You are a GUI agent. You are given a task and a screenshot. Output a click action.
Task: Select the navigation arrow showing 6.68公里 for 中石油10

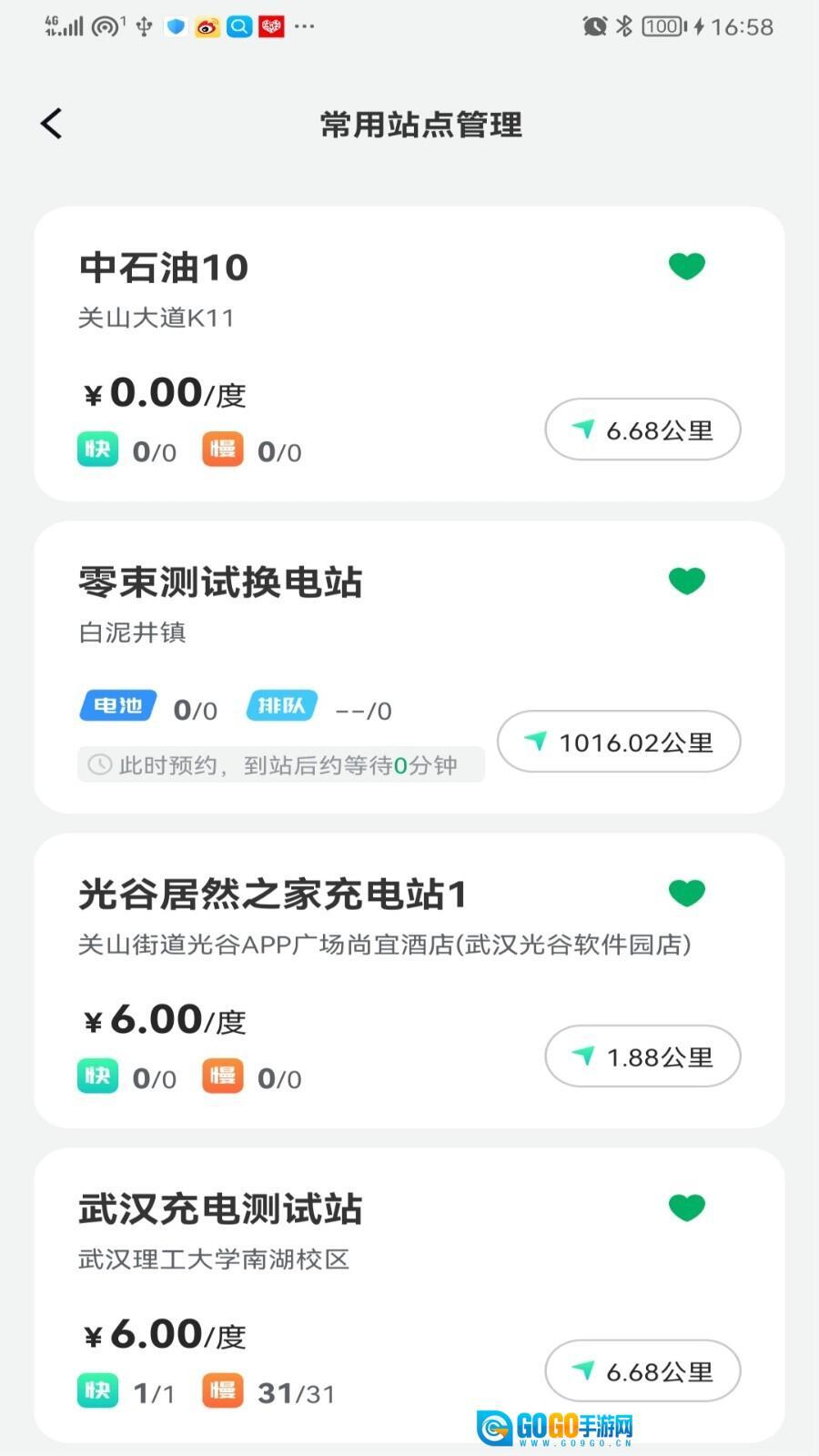(x=642, y=429)
